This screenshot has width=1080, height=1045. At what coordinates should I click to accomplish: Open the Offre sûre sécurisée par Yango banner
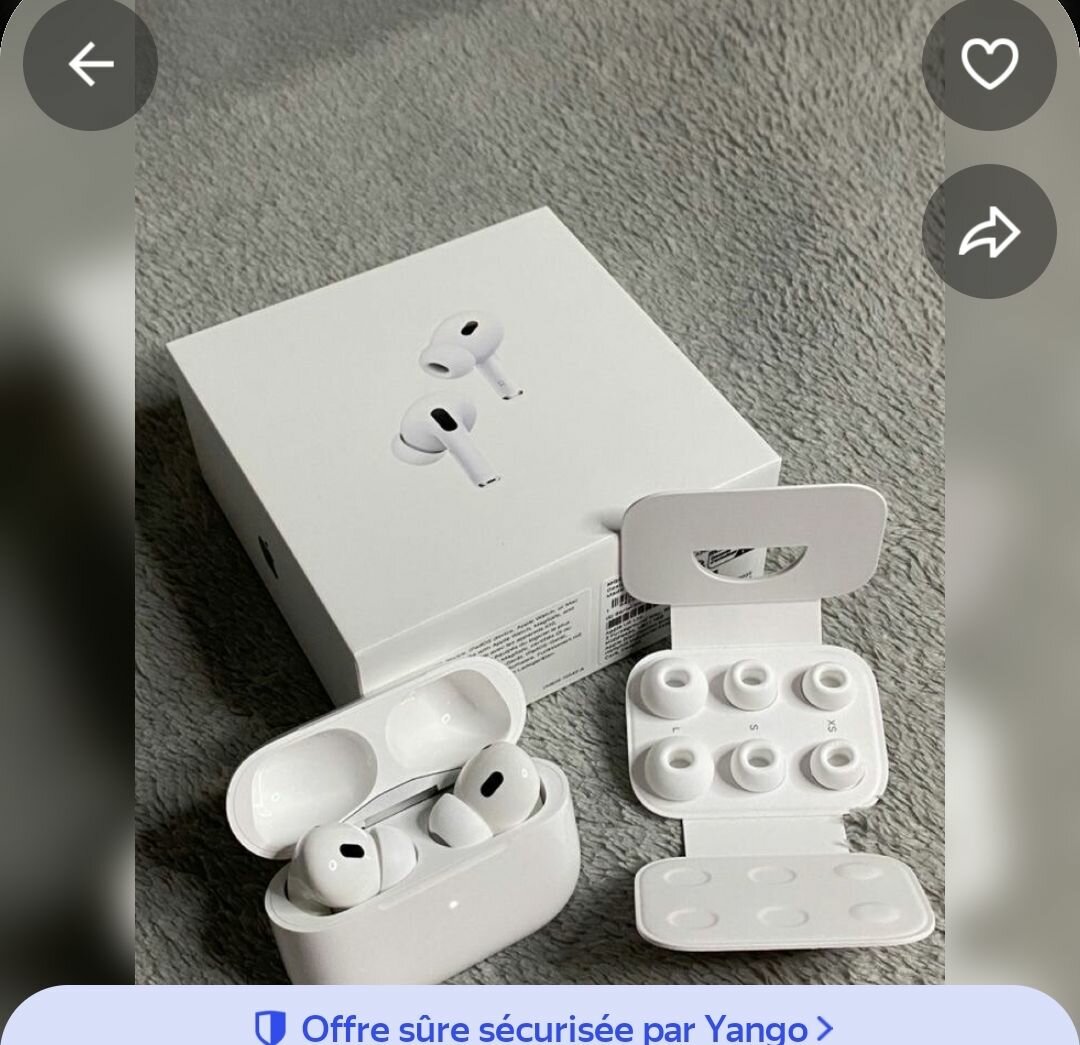pyautogui.click(x=543, y=1027)
